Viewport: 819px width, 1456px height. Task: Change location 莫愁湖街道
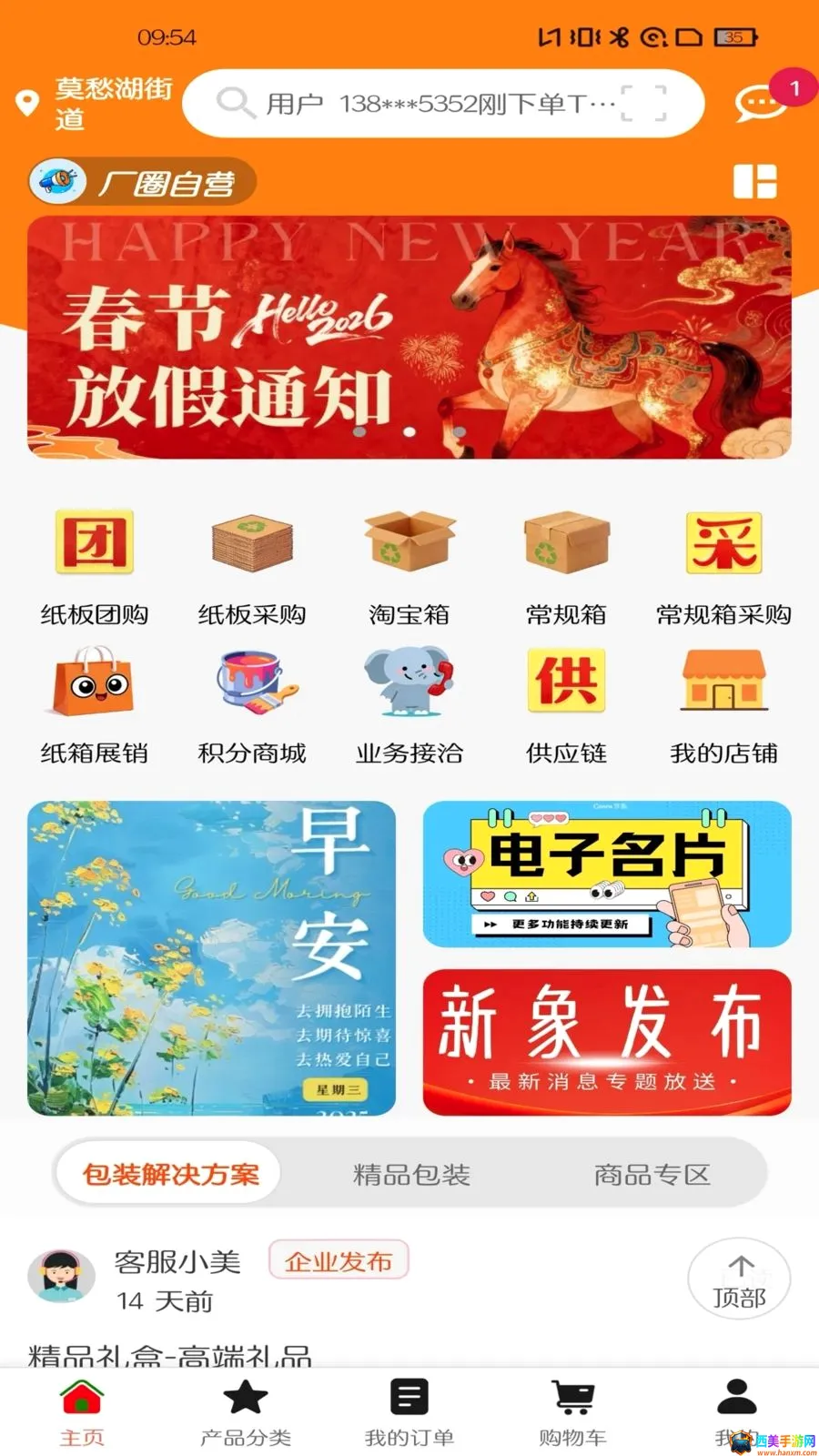coord(96,104)
